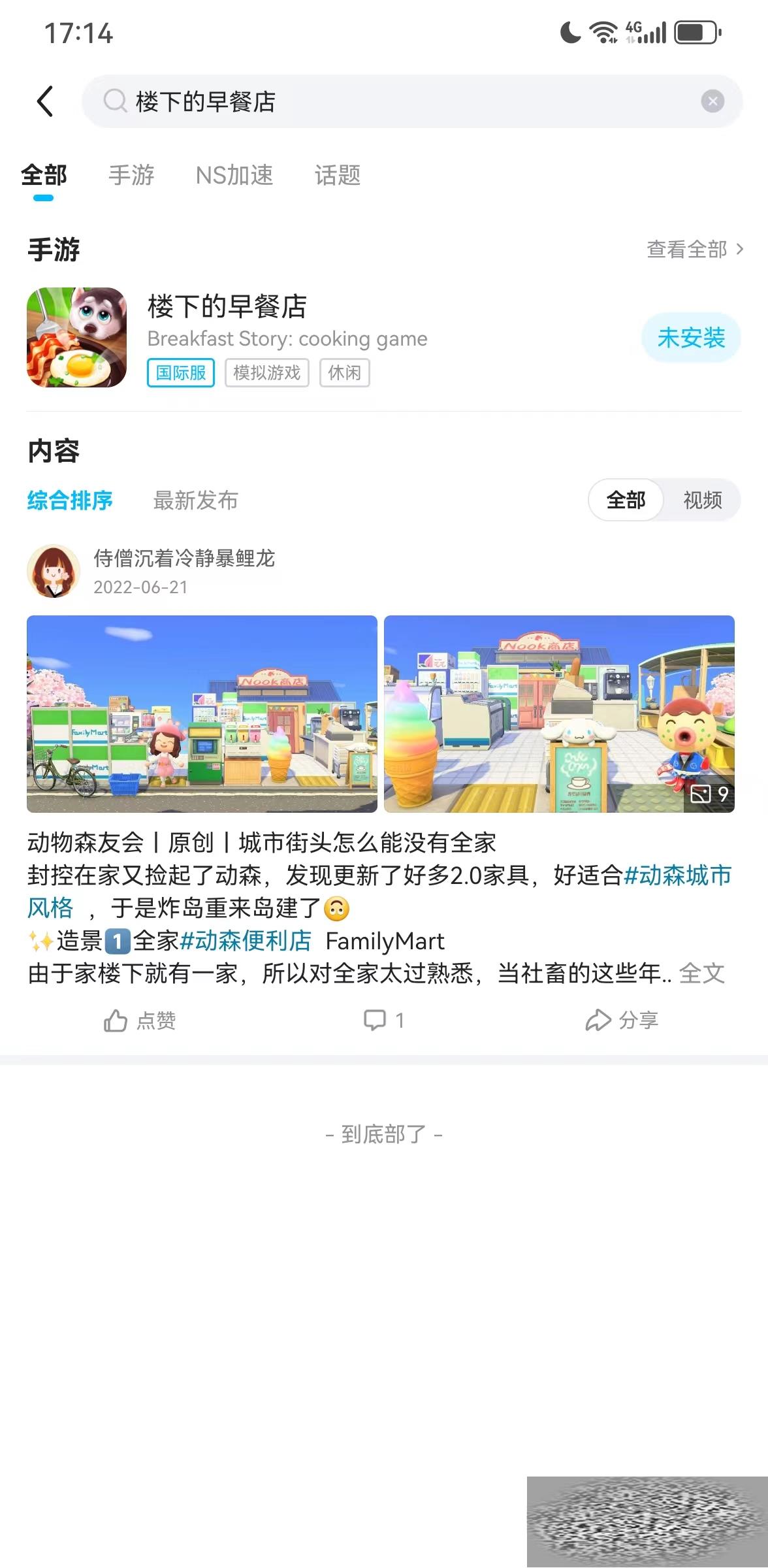
Task: Tap the #动森便利店 hashtag
Action: (x=246, y=941)
